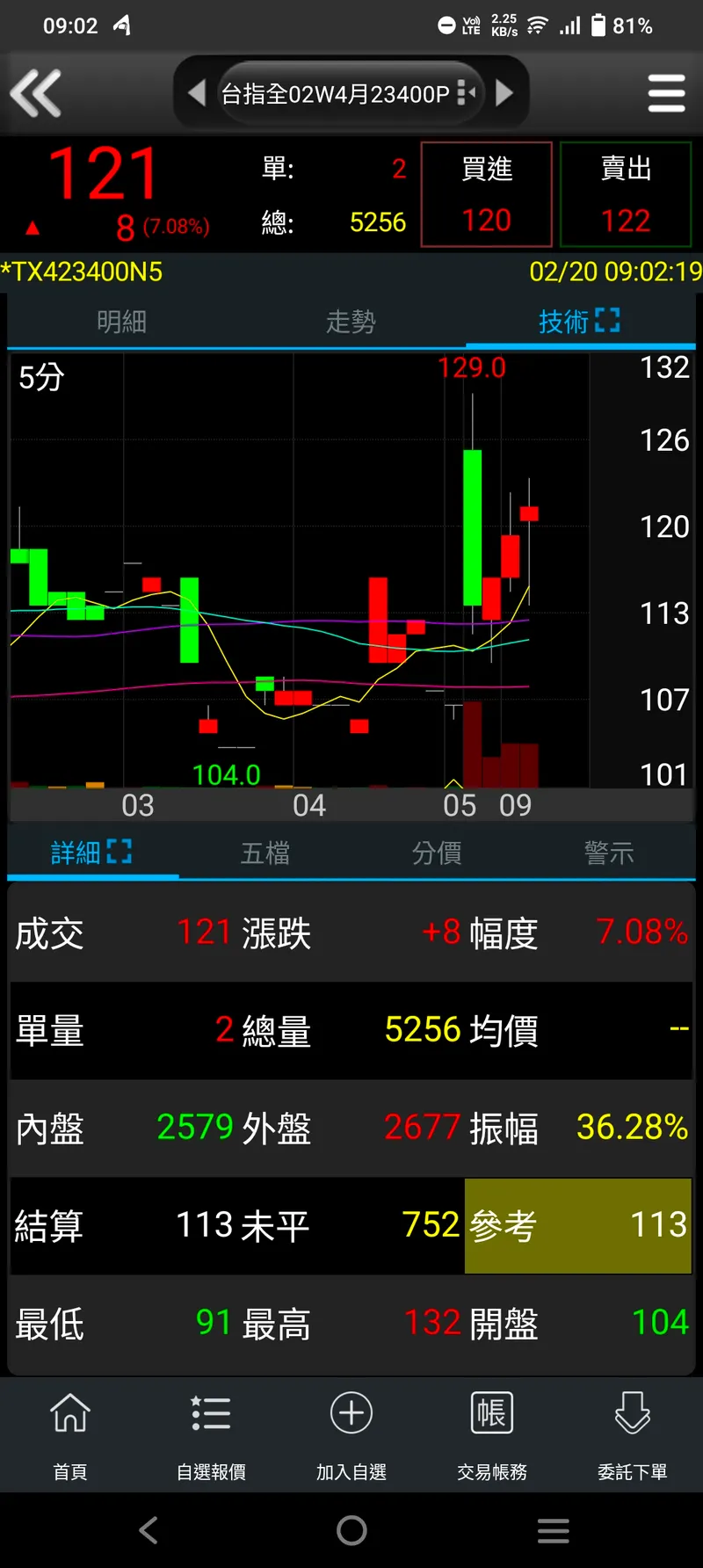The height and width of the screenshot is (1568, 703).
Task: Switch to the previous contract with left arrow
Action: click(x=197, y=93)
